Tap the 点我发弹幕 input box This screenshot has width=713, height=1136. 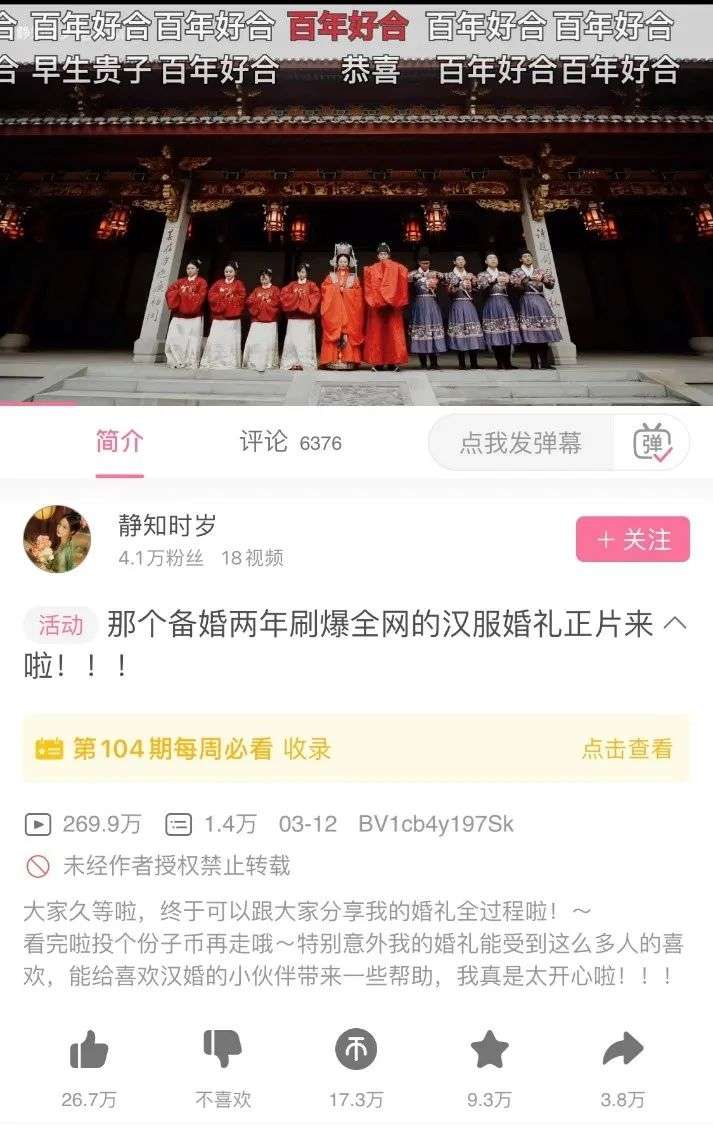pyautogui.click(x=520, y=442)
